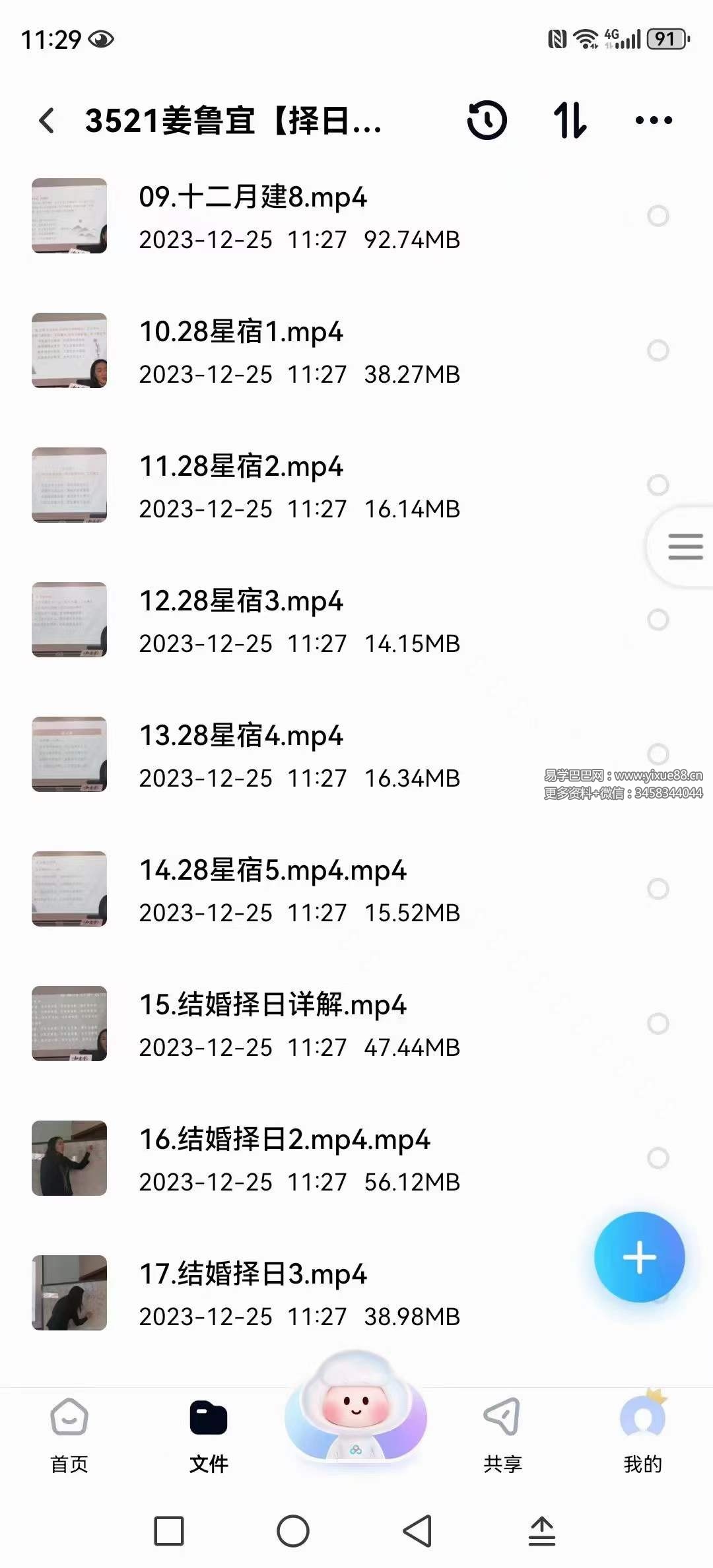Viewport: 713px width, 1568px height.
Task: Open the more options ••• menu
Action: [x=652, y=121]
